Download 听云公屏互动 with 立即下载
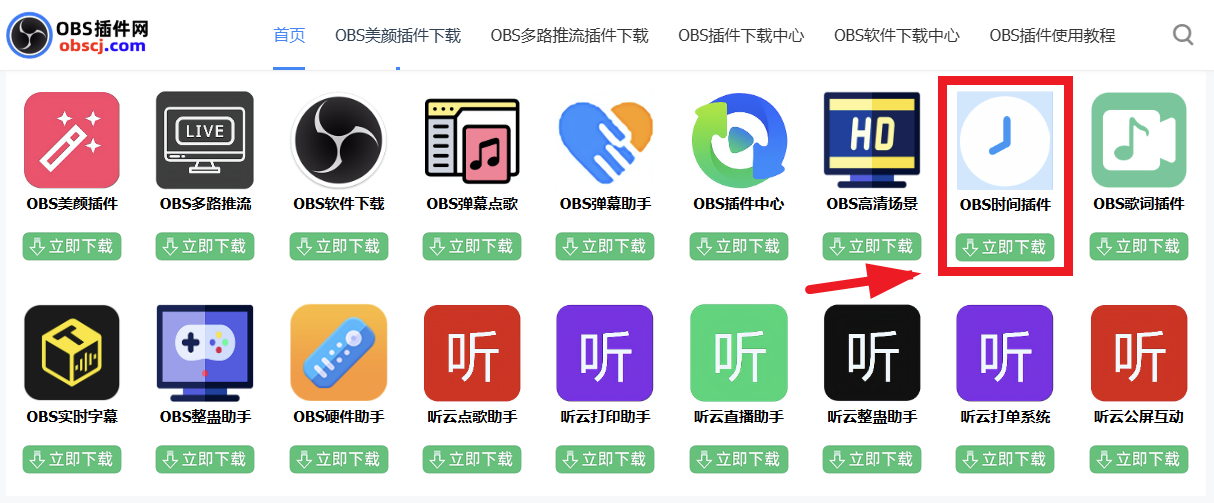 pyautogui.click(x=1139, y=459)
